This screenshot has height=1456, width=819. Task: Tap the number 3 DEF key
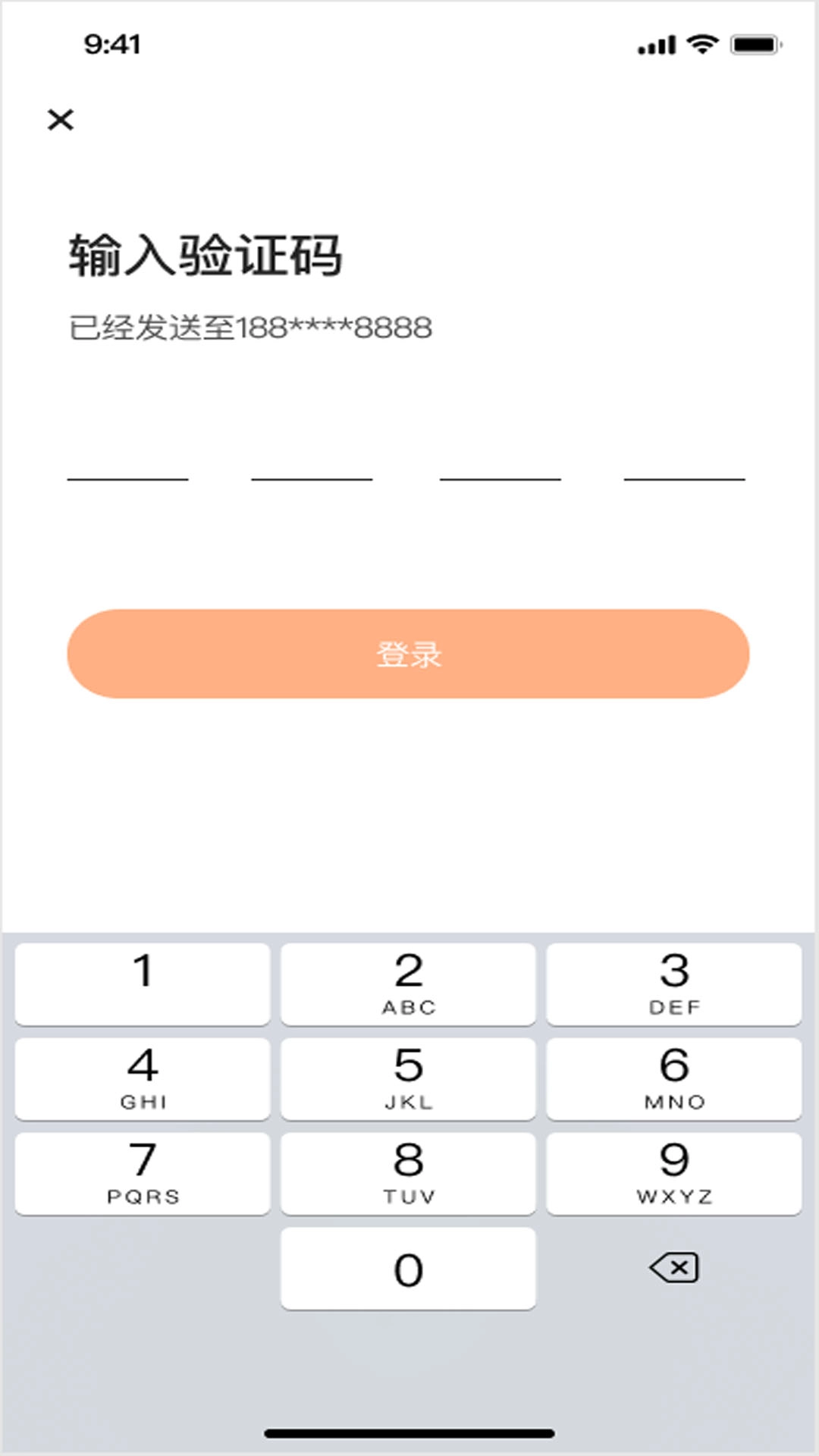coord(674,984)
